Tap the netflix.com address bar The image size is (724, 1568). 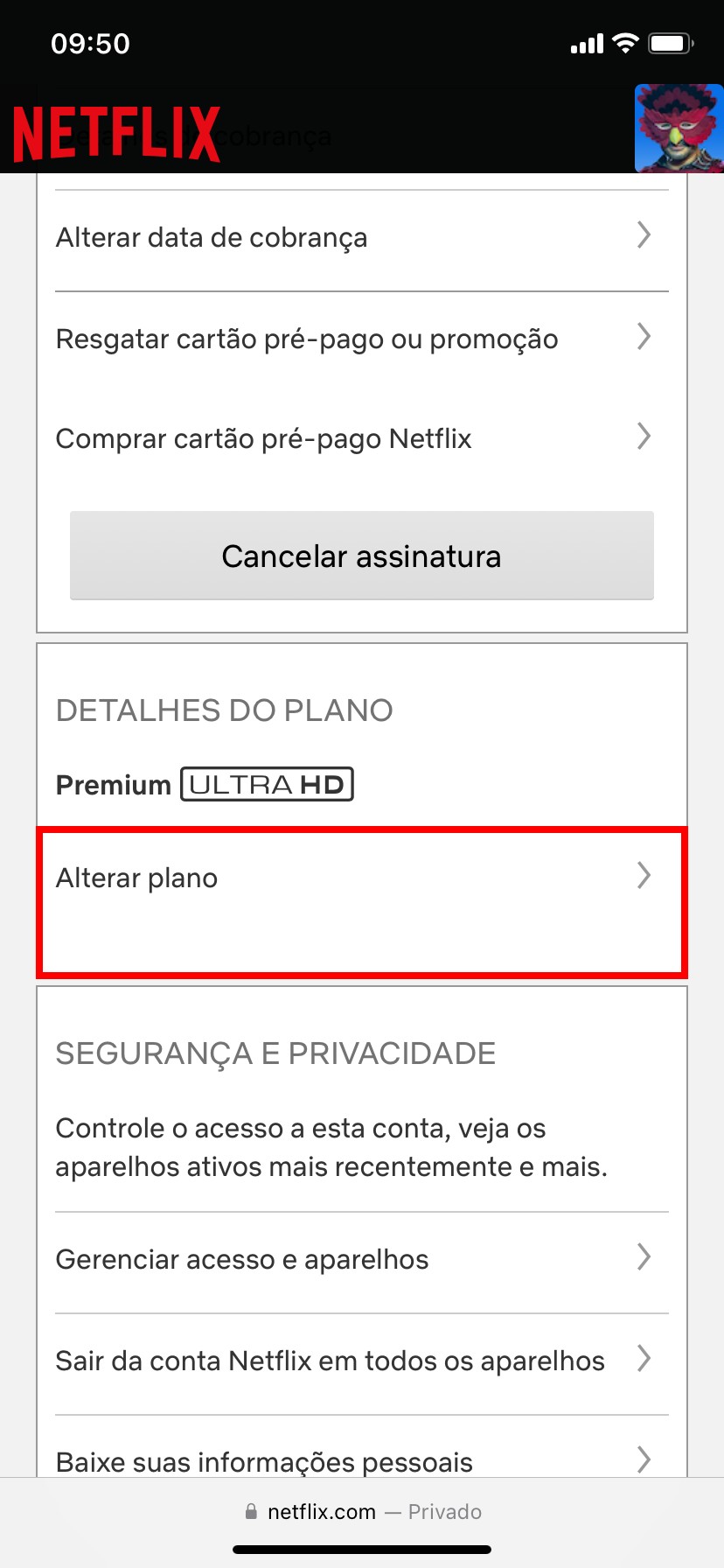pyautogui.click(x=361, y=1512)
